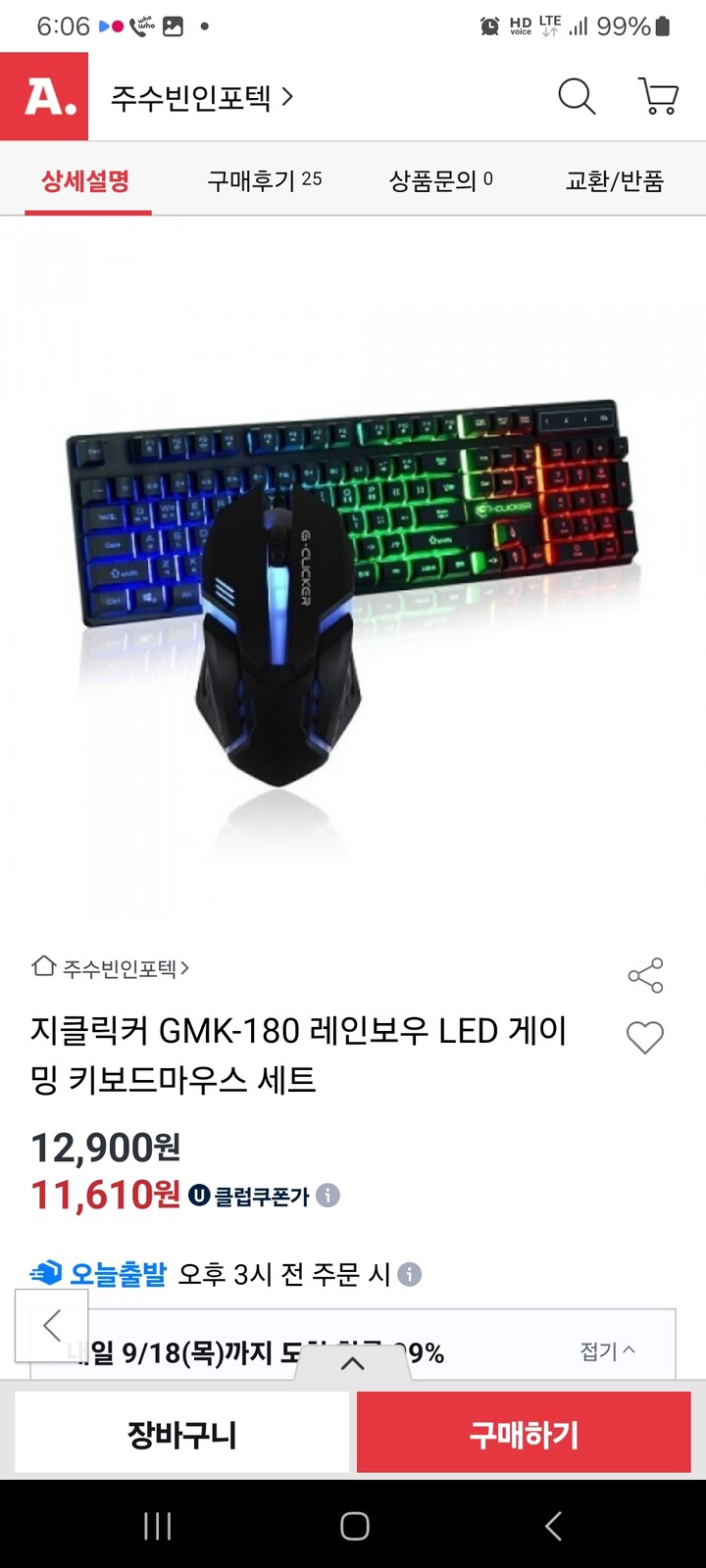The height and width of the screenshot is (1568, 706).
Task: Open the Auction home via the A logo
Action: pyautogui.click(x=43, y=97)
